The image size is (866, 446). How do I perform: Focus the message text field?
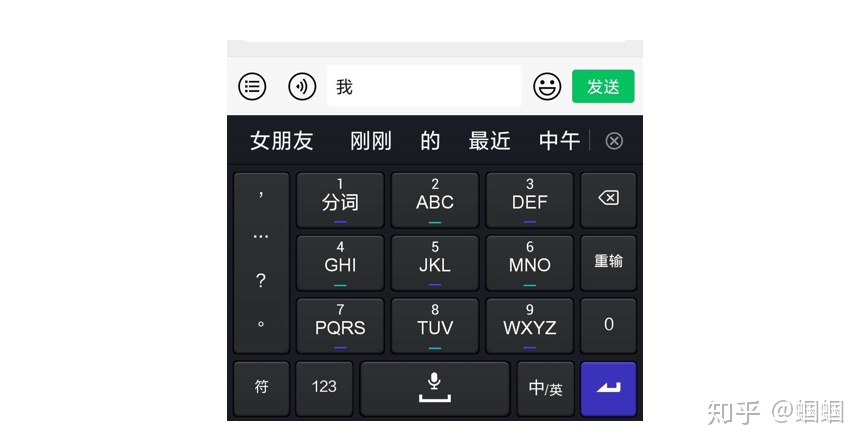click(424, 87)
